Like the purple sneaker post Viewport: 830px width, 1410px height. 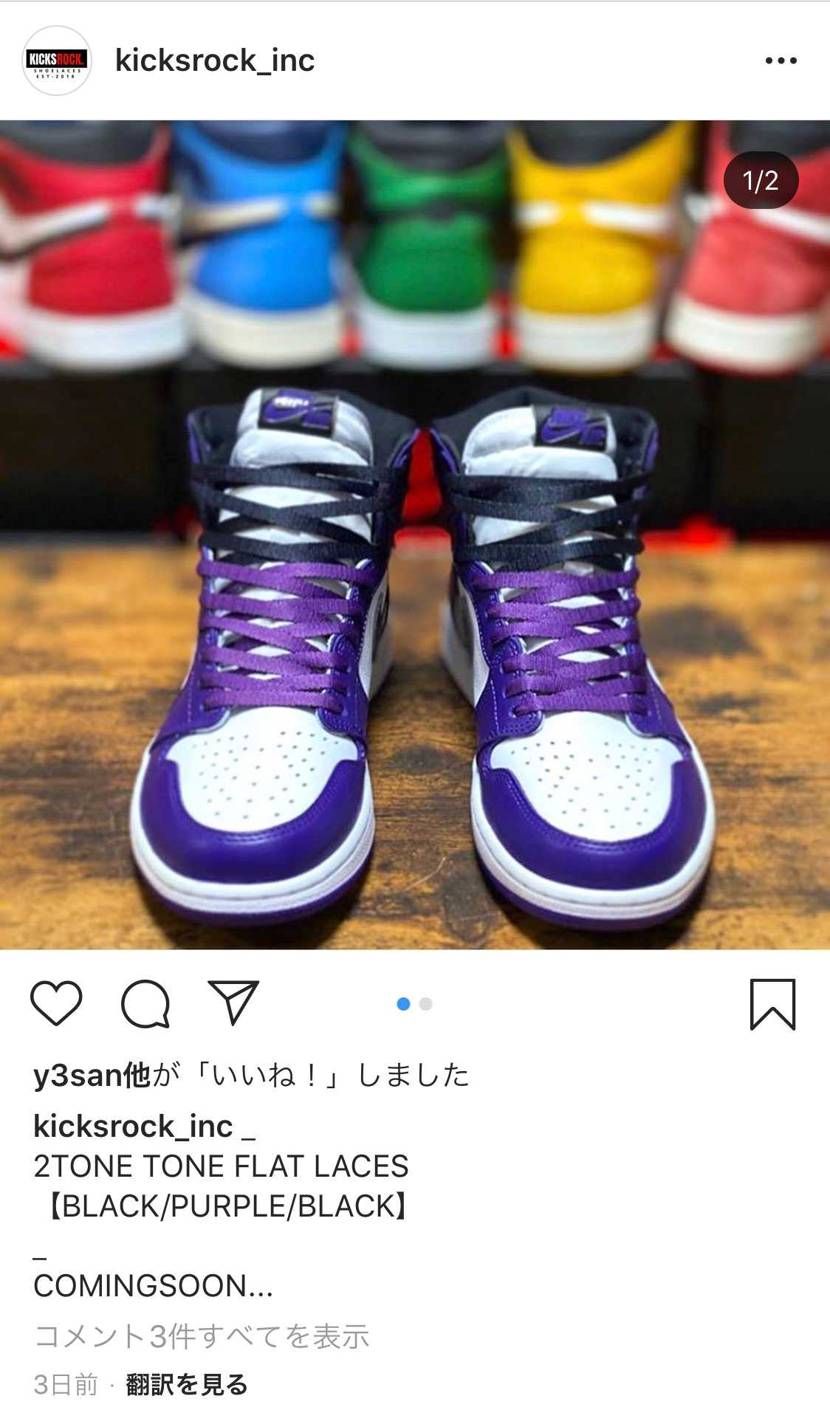coord(56,1003)
